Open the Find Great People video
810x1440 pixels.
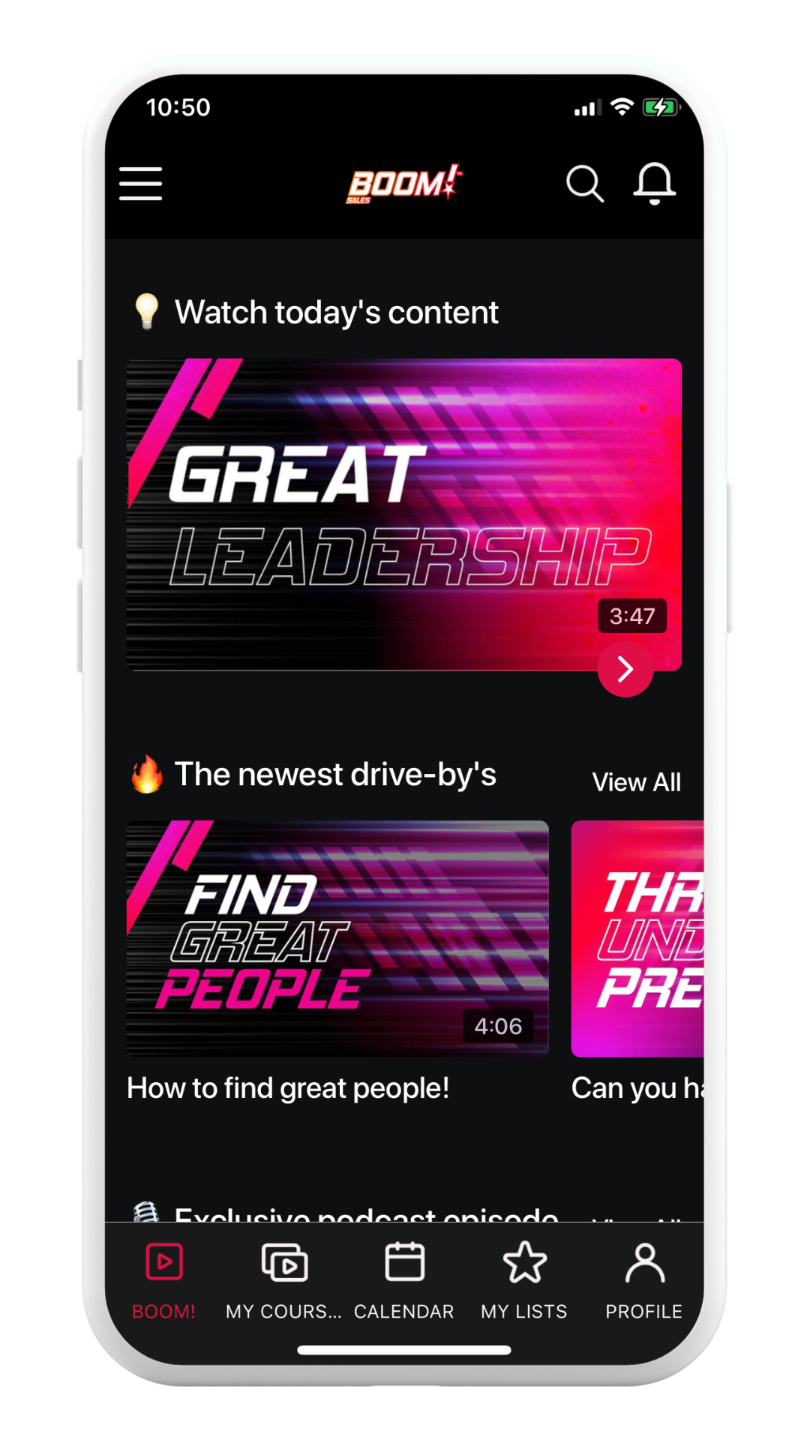point(338,938)
